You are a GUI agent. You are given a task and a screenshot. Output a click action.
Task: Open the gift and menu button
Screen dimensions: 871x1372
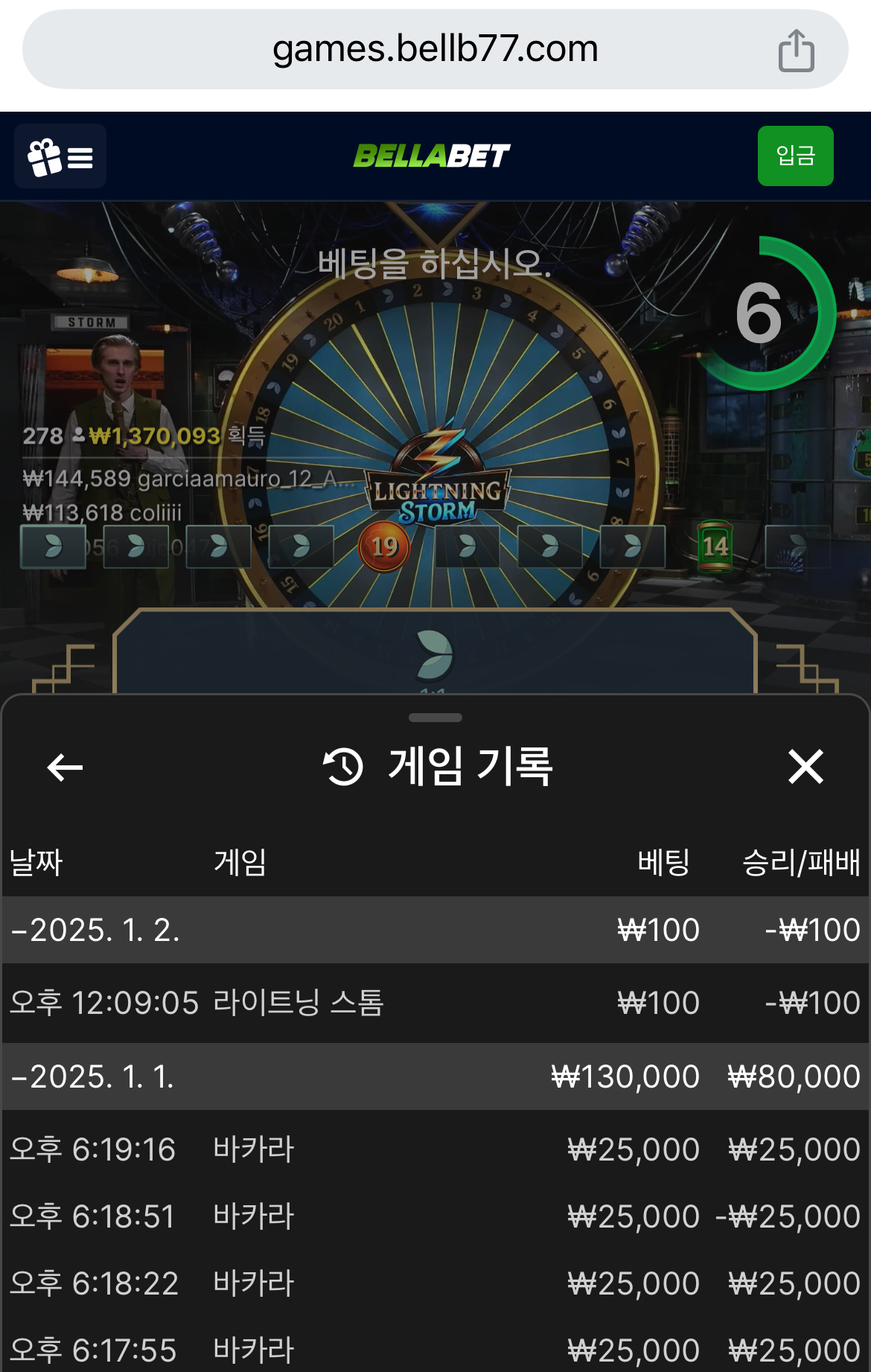[x=60, y=156]
